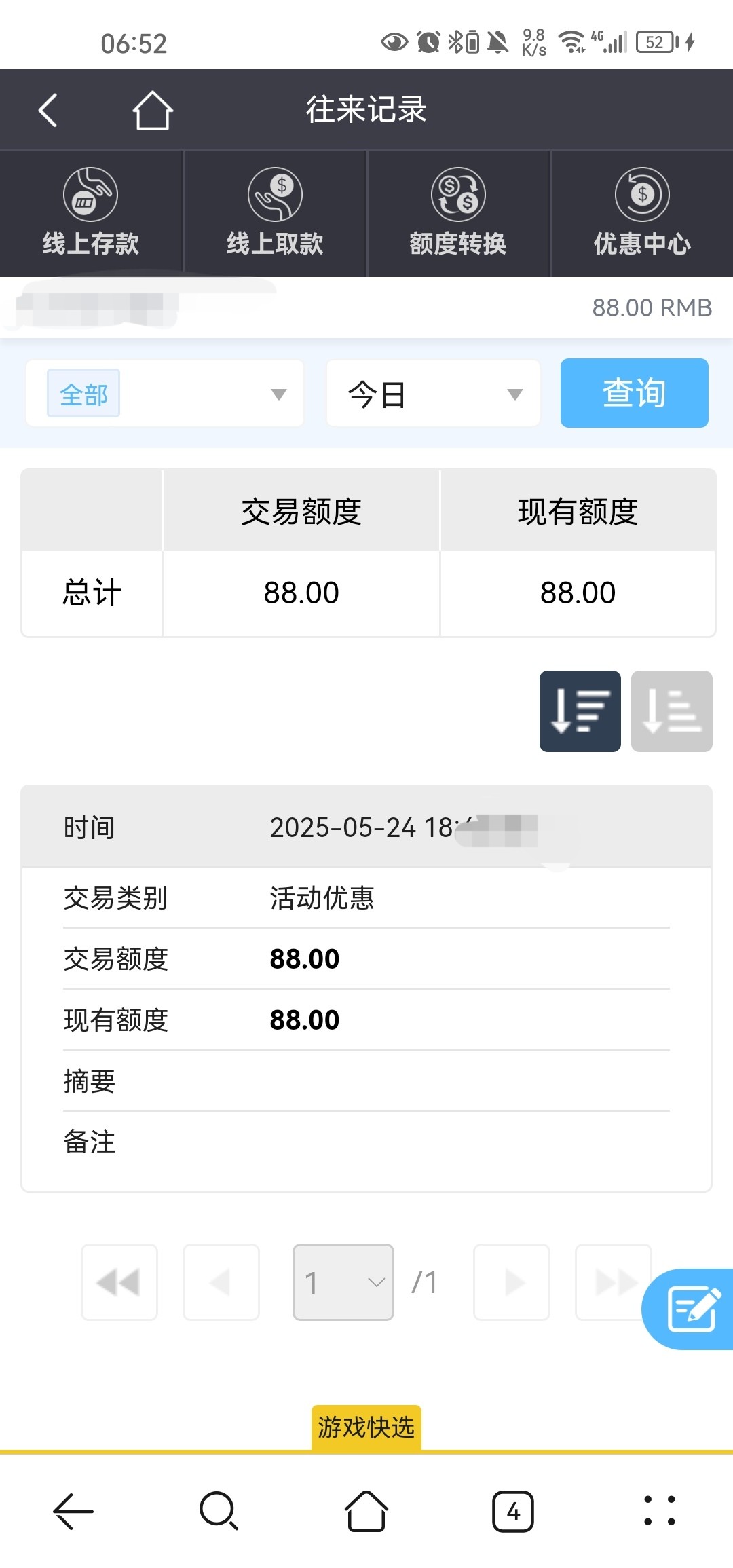
Task: Open 额度转换 balance transfer
Action: click(x=458, y=213)
